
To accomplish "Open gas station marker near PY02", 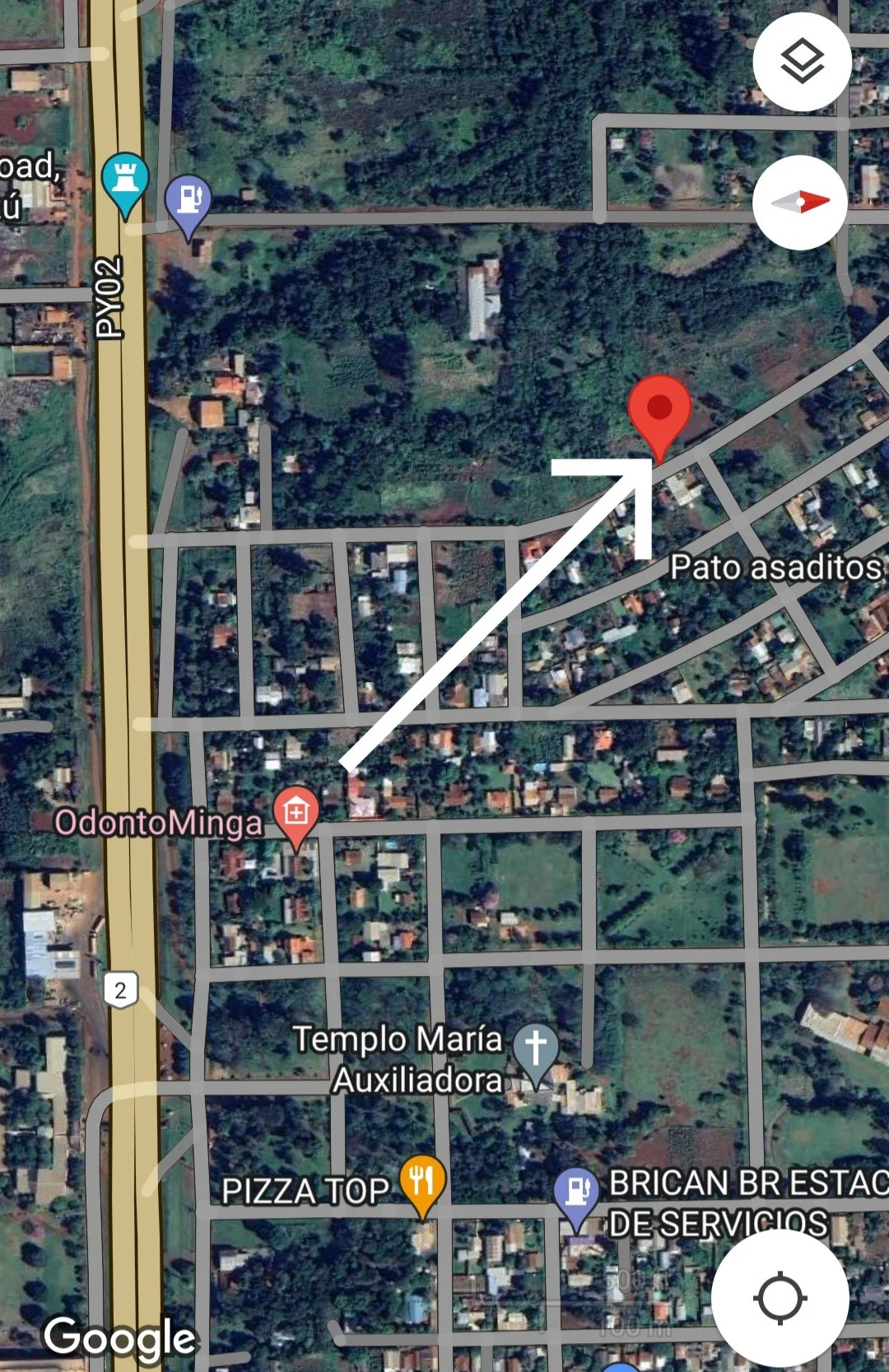I will [189, 201].
